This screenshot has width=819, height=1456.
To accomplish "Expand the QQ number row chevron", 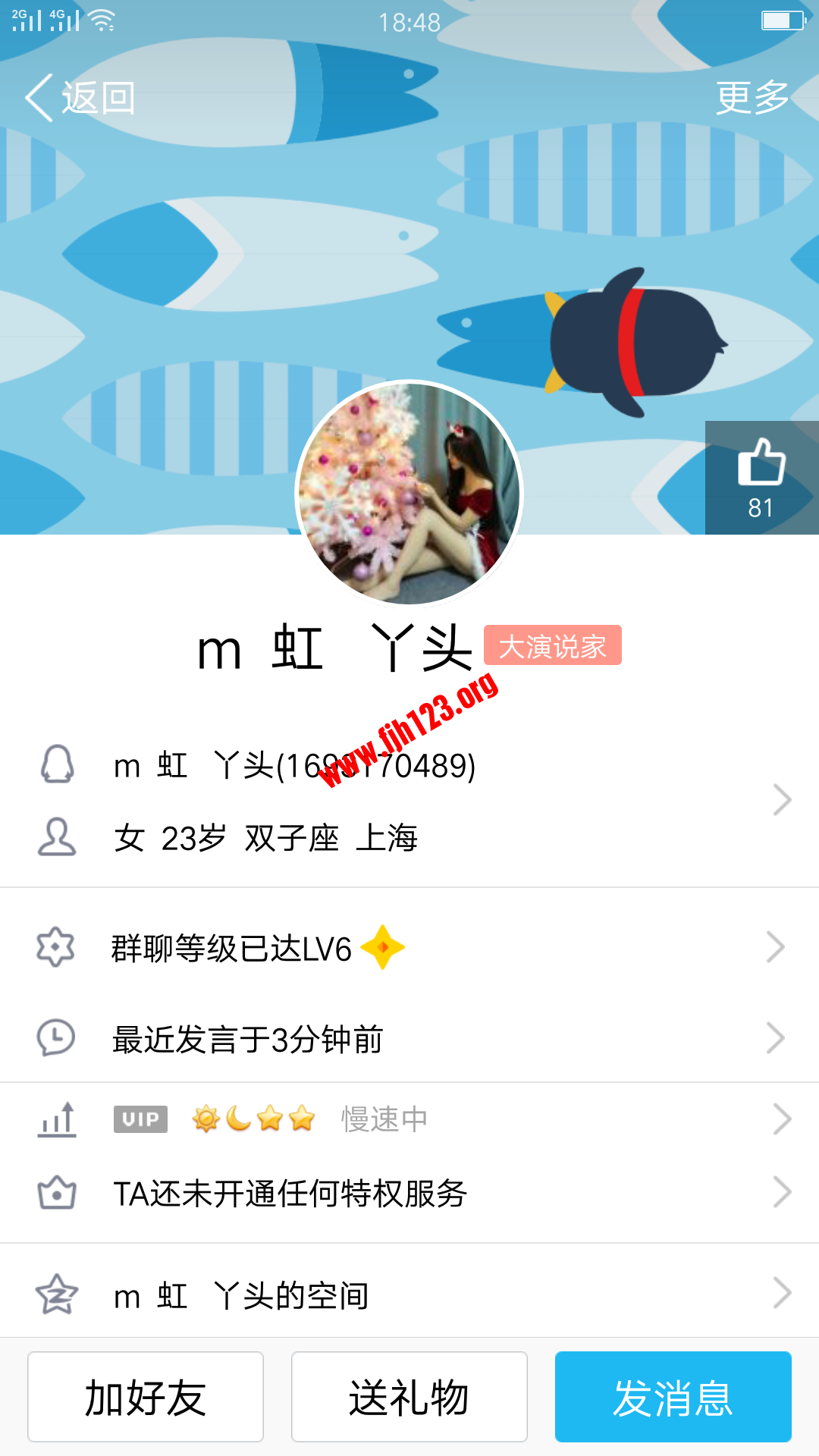I will click(781, 800).
